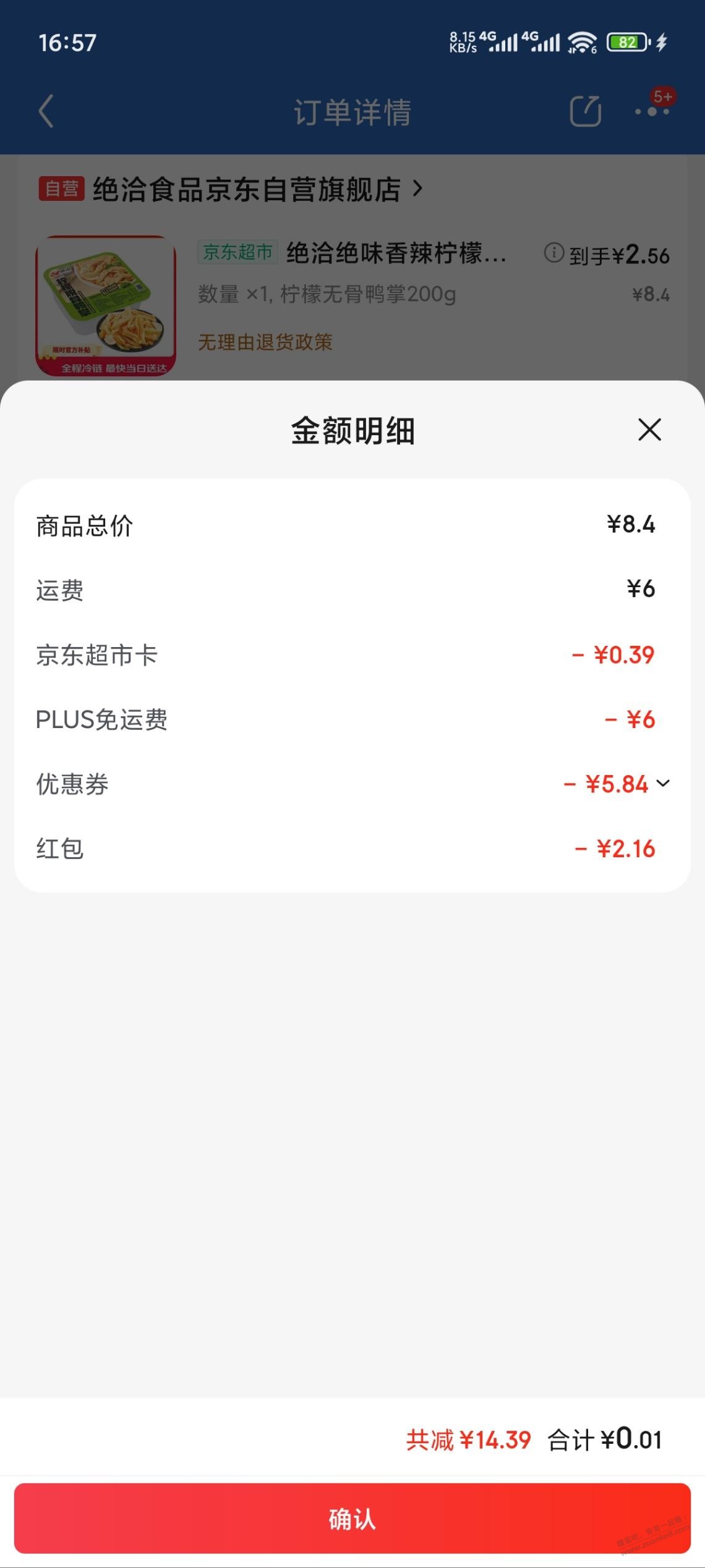Viewport: 705px width, 1568px height.
Task: Show 到手 price info
Action: pos(553,252)
